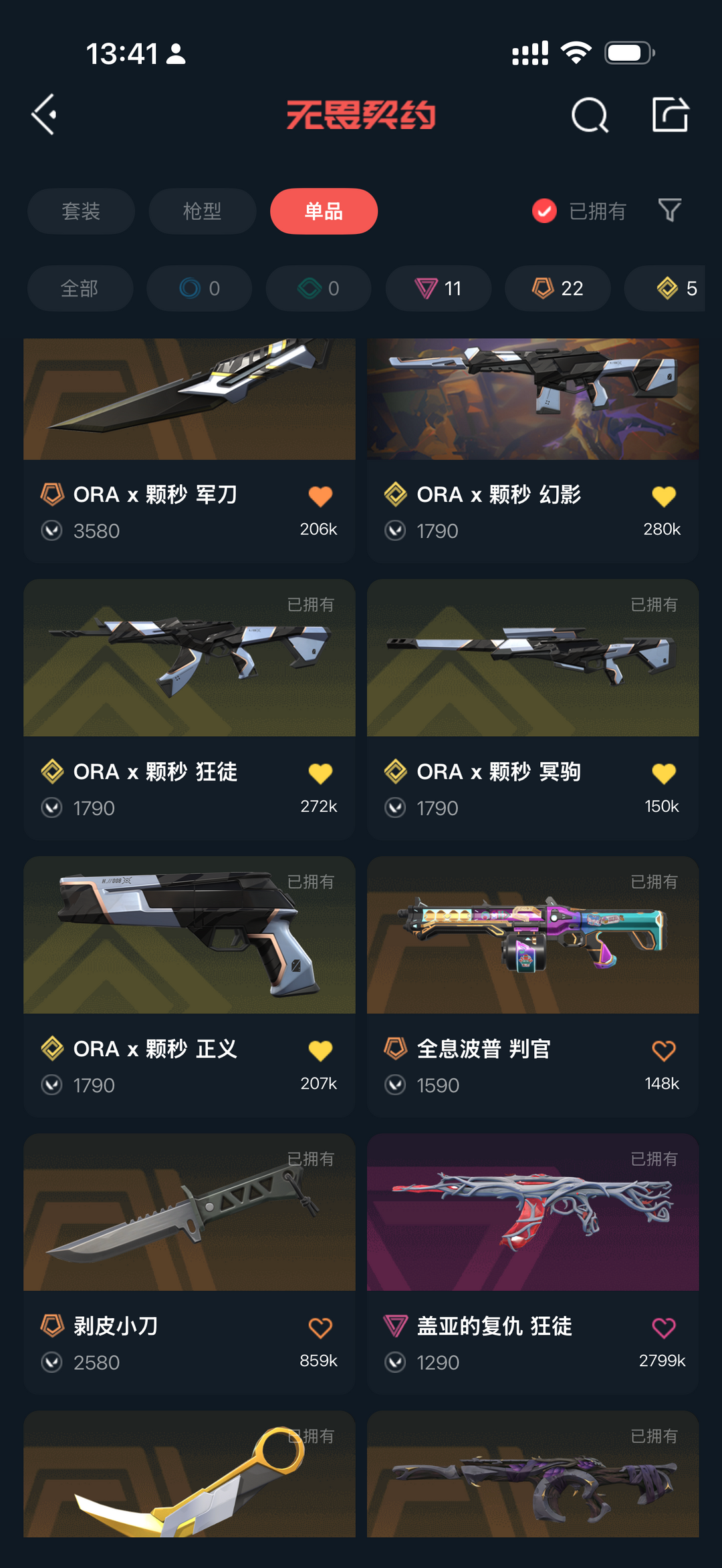Filter by the pink-triangle tier showing 11
The image size is (722, 1568).
438,289
